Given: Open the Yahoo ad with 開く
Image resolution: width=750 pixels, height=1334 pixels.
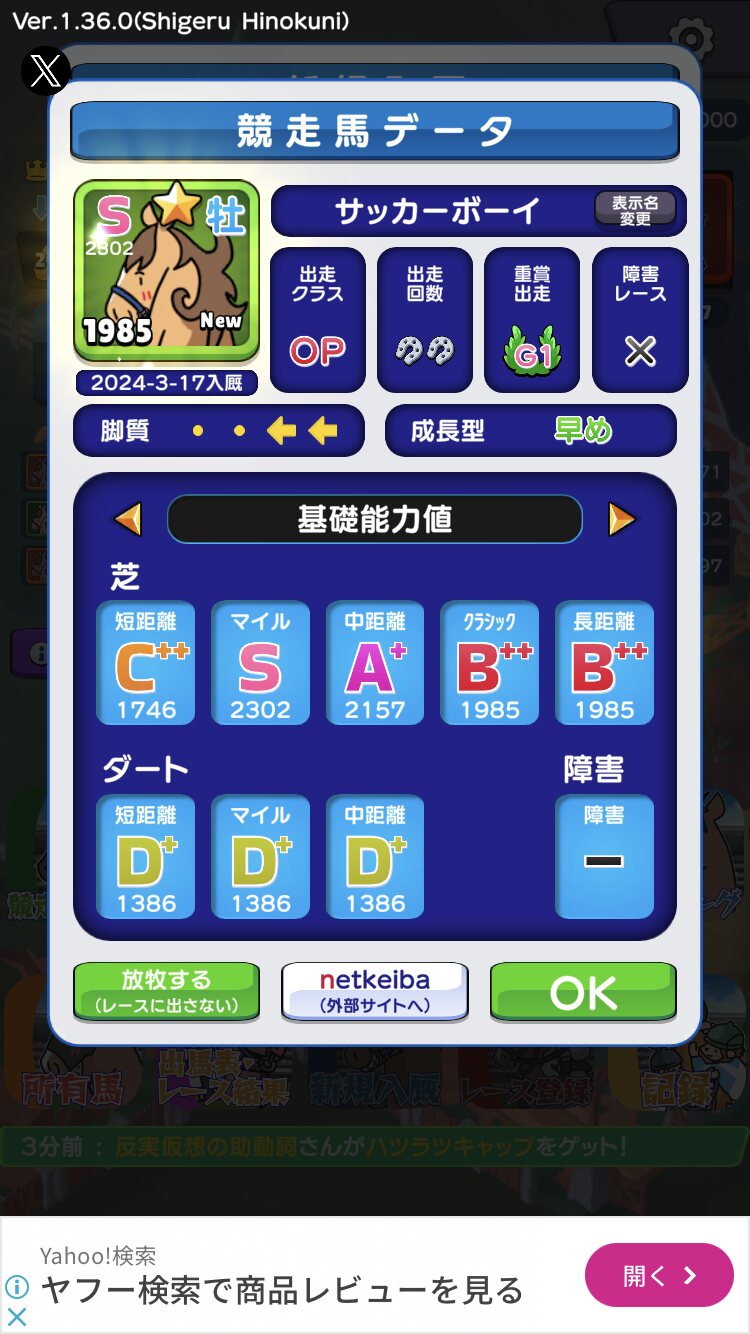Looking at the screenshot, I should coord(659,1275).
